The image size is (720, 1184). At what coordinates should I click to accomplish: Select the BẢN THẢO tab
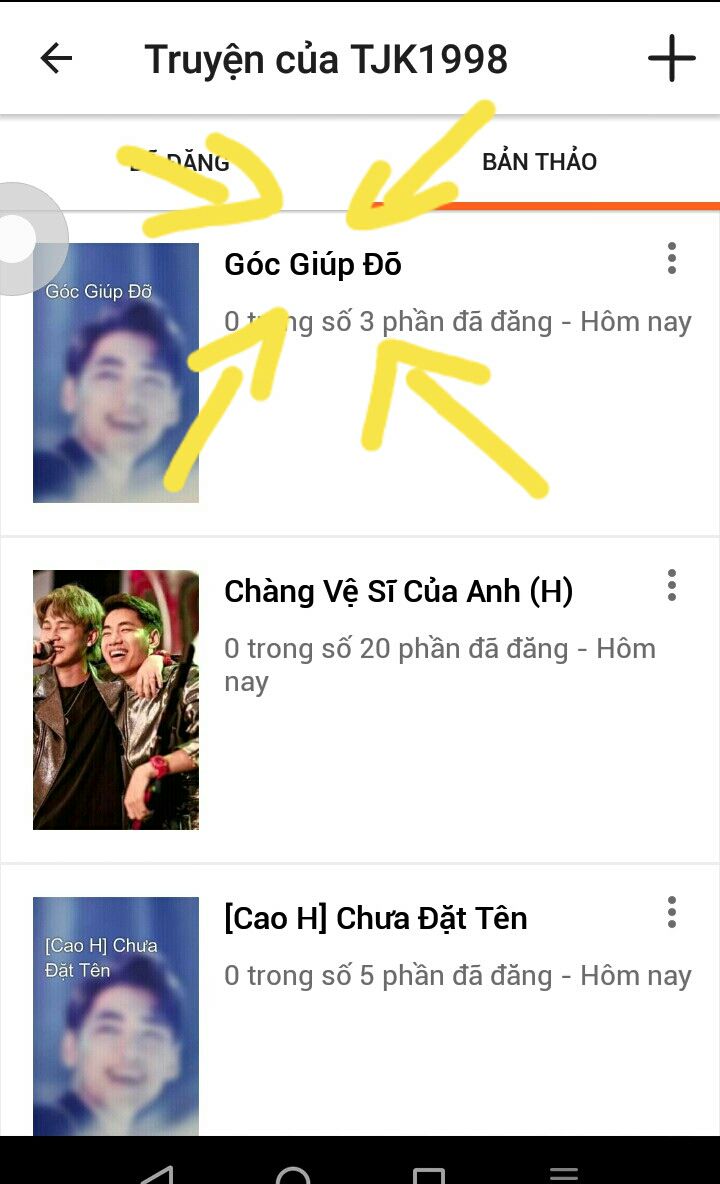539,162
